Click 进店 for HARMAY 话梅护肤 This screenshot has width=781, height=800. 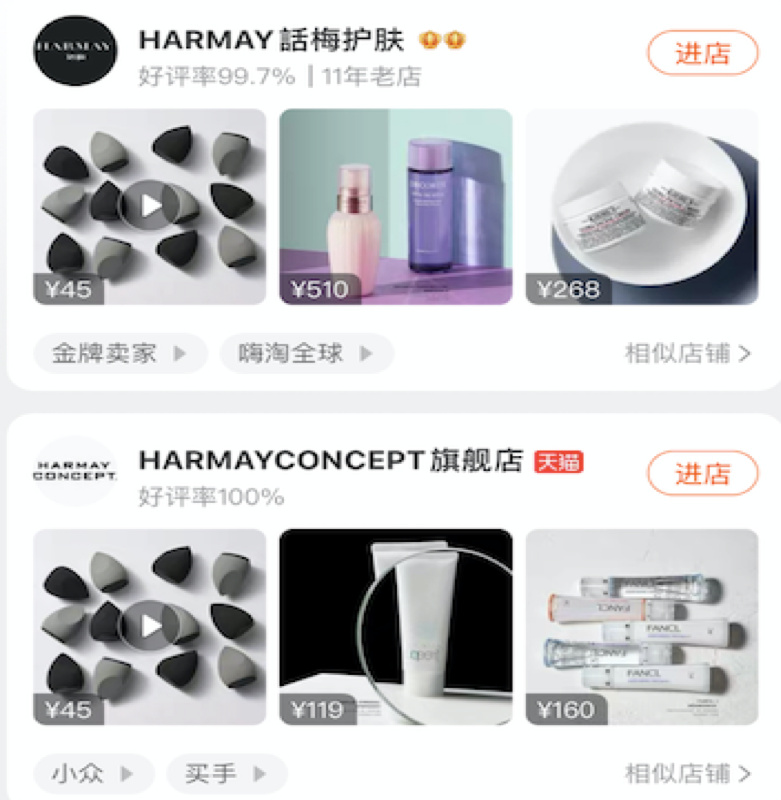(702, 51)
